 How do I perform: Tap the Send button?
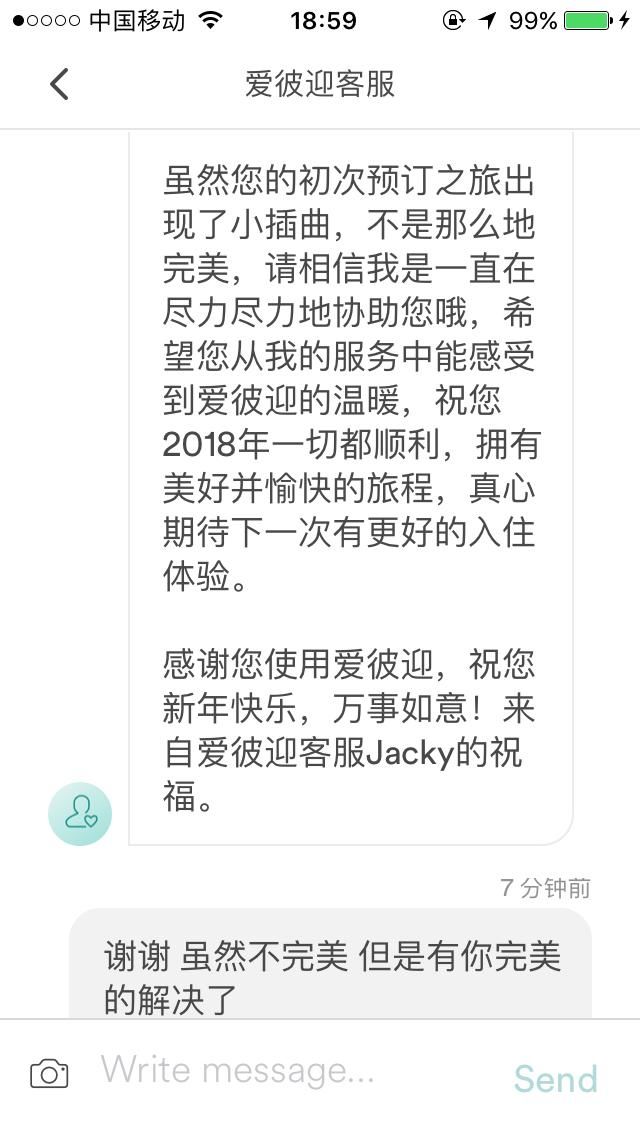tap(555, 1079)
